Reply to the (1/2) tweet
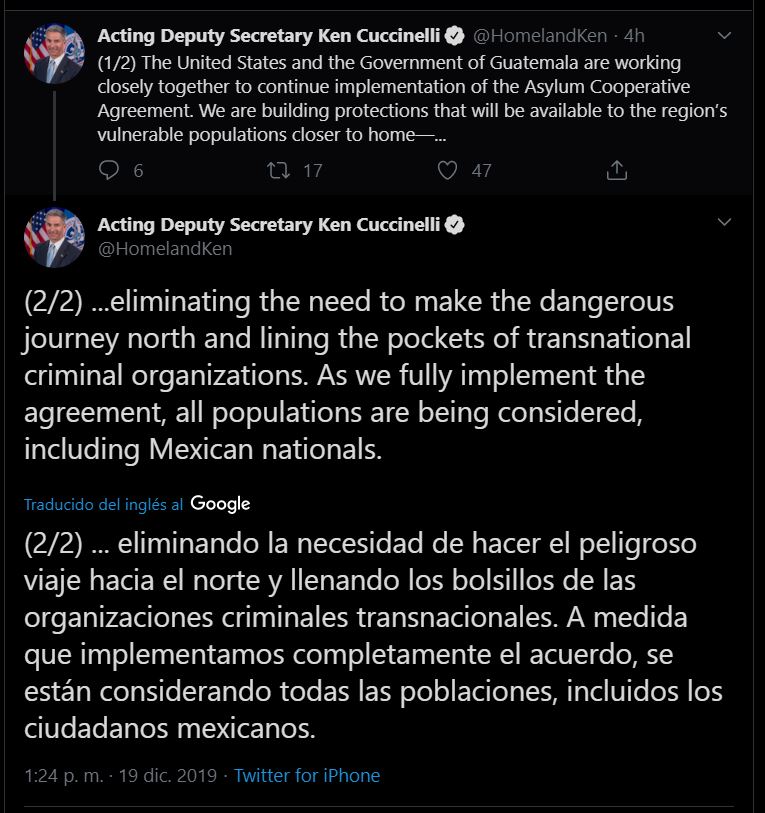The width and height of the screenshot is (765, 813). pyautogui.click(x=110, y=170)
